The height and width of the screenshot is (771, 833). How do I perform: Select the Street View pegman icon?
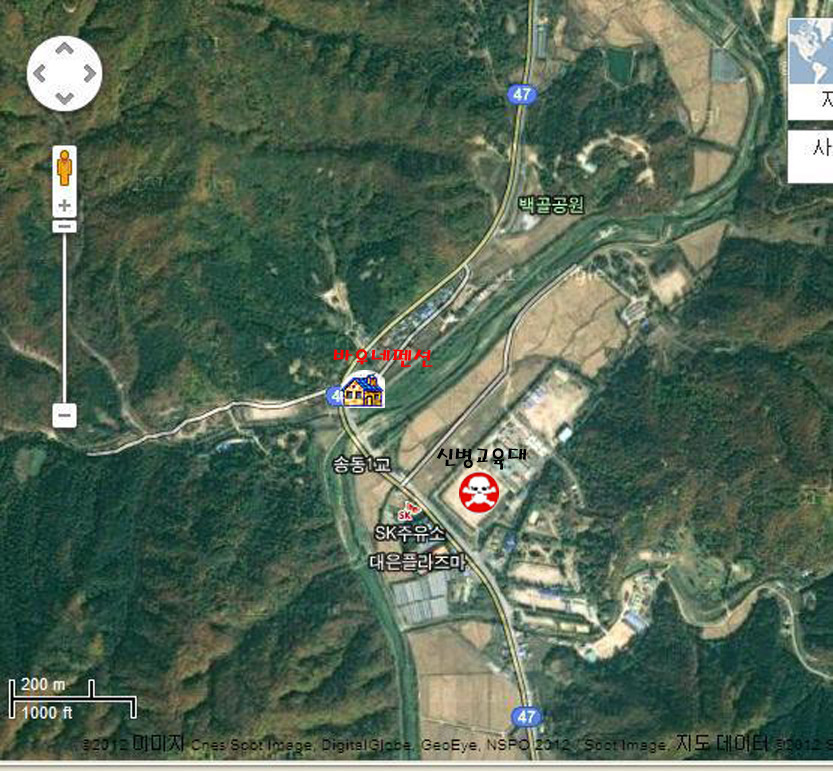point(64,168)
